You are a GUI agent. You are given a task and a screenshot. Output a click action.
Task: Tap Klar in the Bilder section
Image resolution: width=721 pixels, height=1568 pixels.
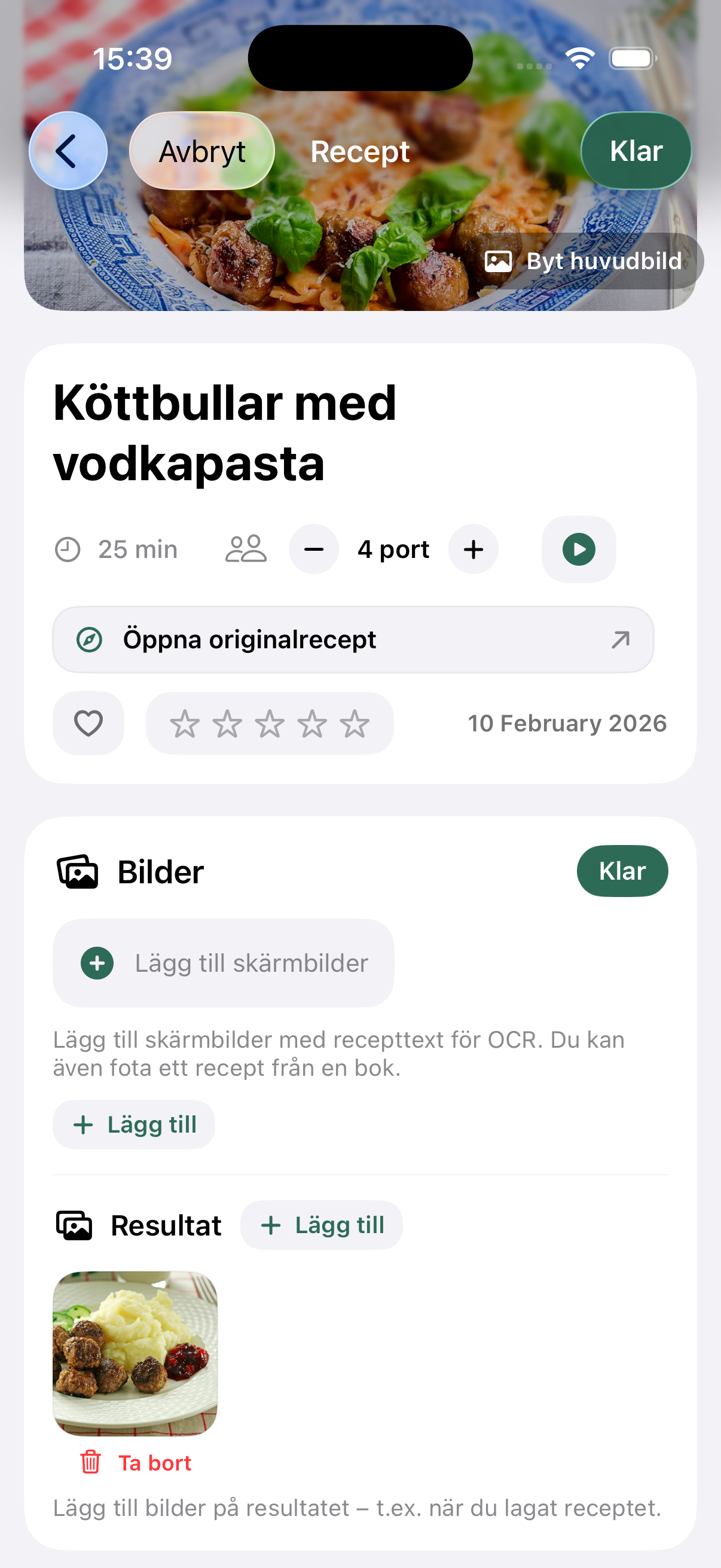pyautogui.click(x=622, y=871)
